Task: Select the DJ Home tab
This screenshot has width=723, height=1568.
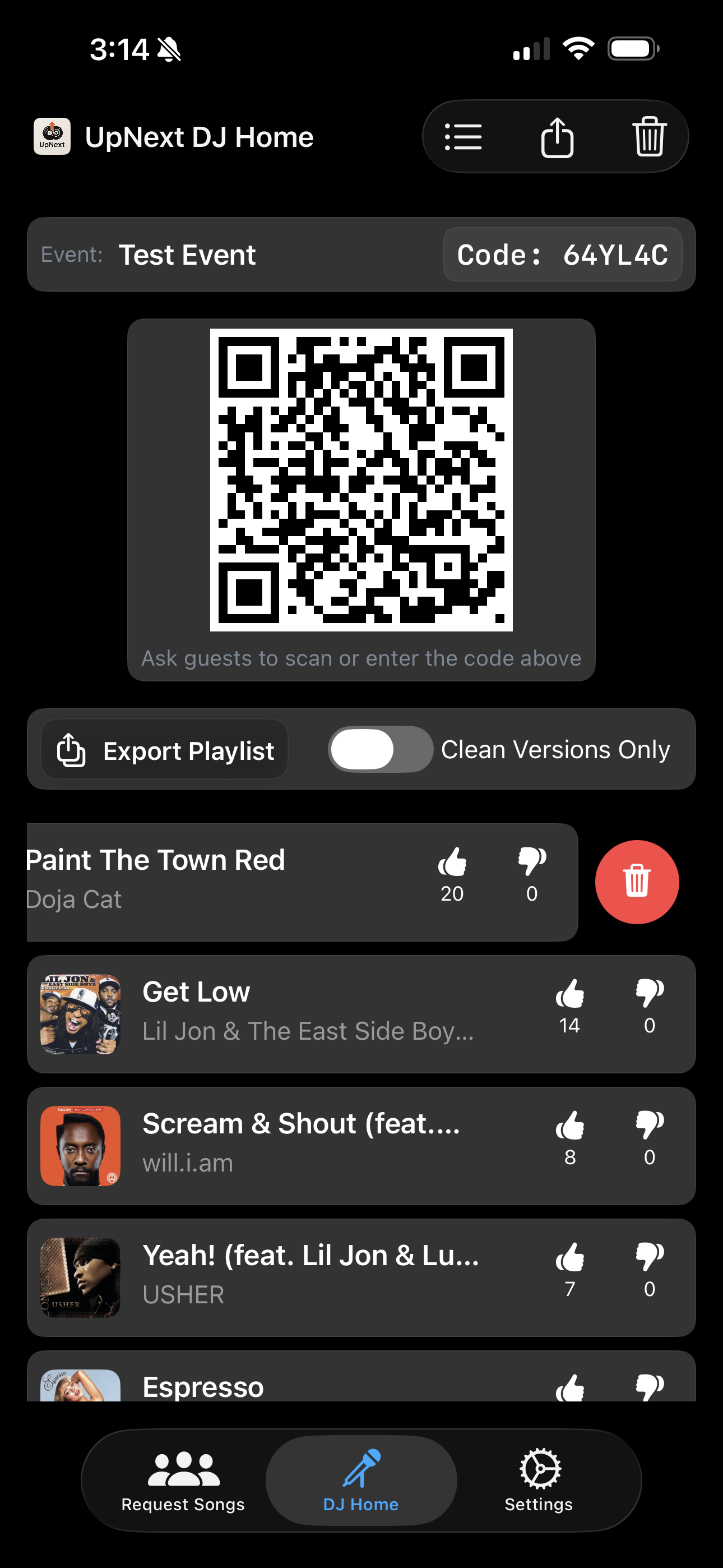Action: (361, 1481)
